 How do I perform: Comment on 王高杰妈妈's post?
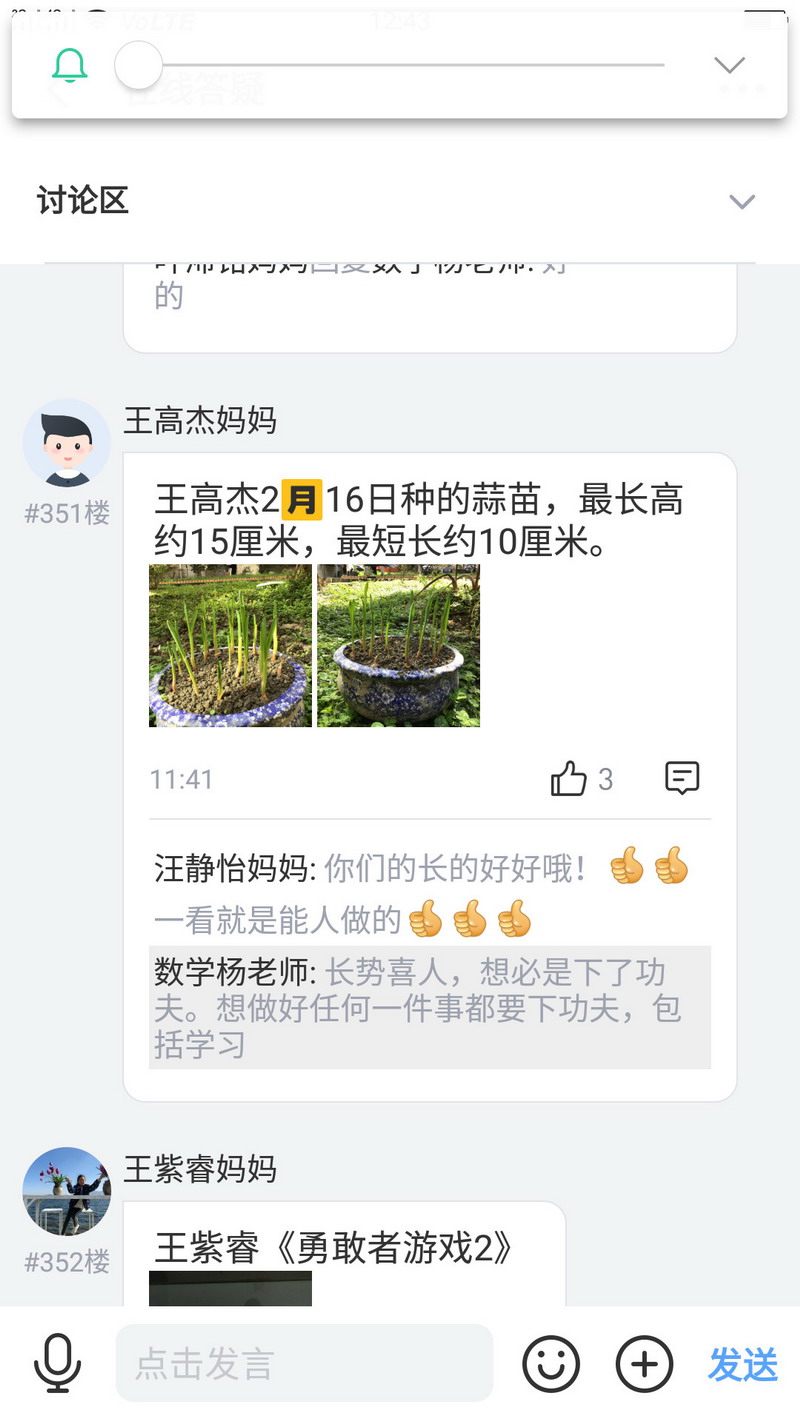pos(682,778)
